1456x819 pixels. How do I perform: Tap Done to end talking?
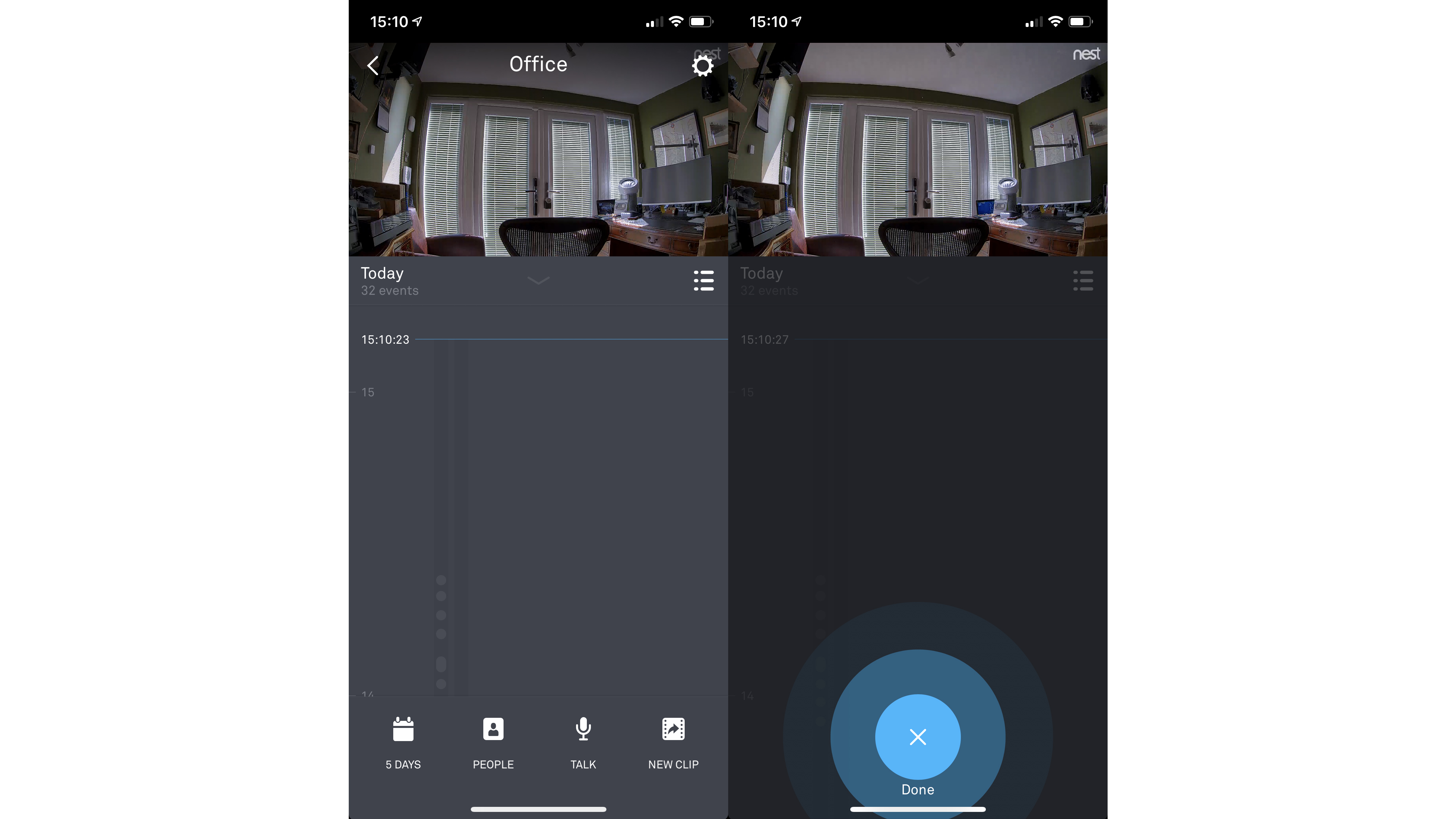[x=917, y=738]
